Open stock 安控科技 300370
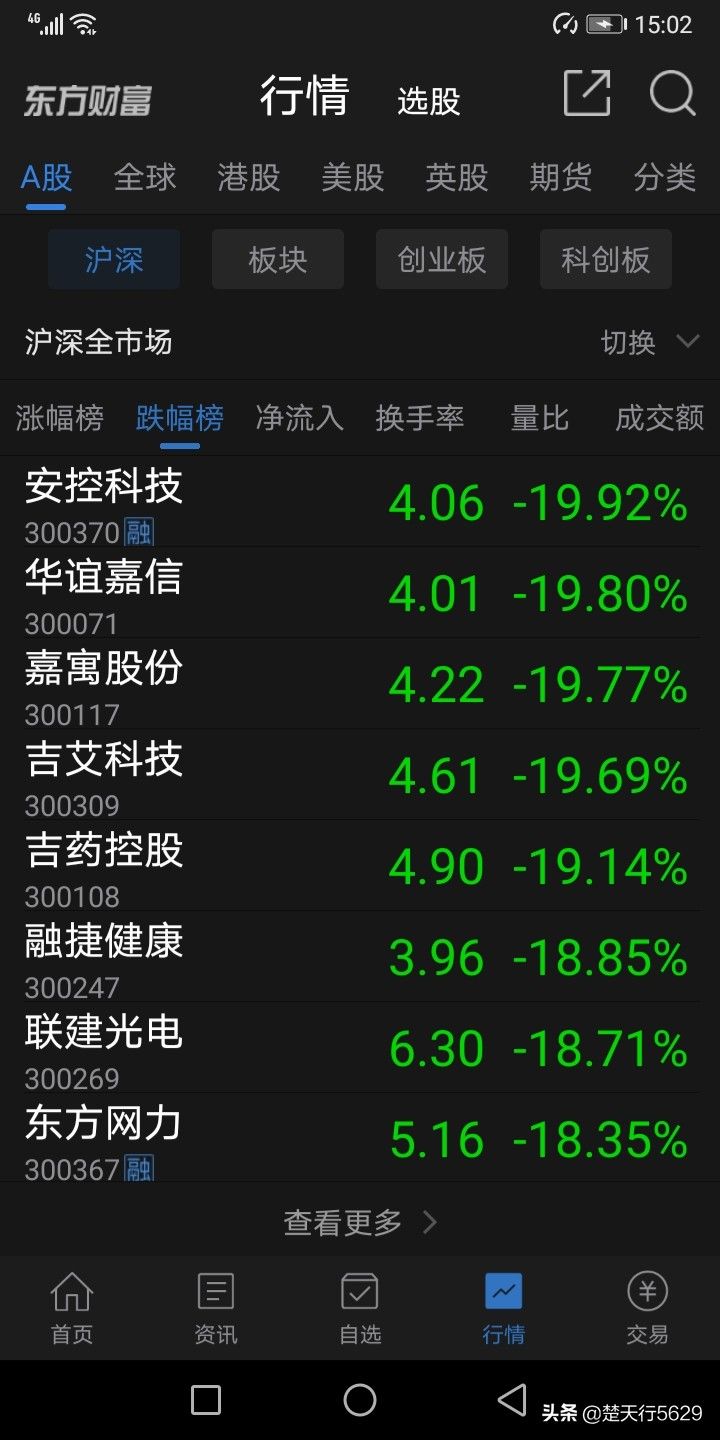Screen dimensions: 720x1440 pos(360,503)
